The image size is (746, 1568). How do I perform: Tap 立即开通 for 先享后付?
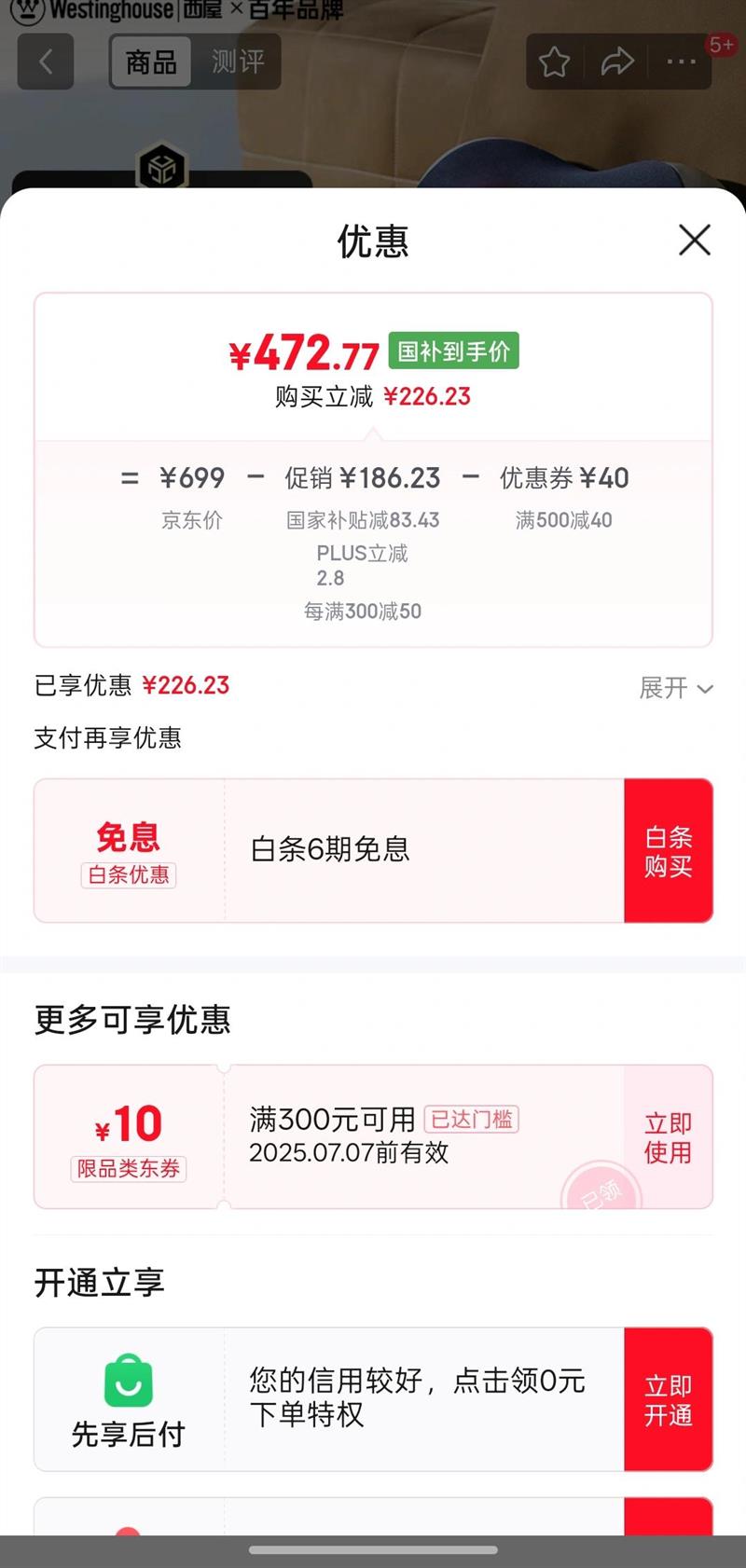(668, 1399)
